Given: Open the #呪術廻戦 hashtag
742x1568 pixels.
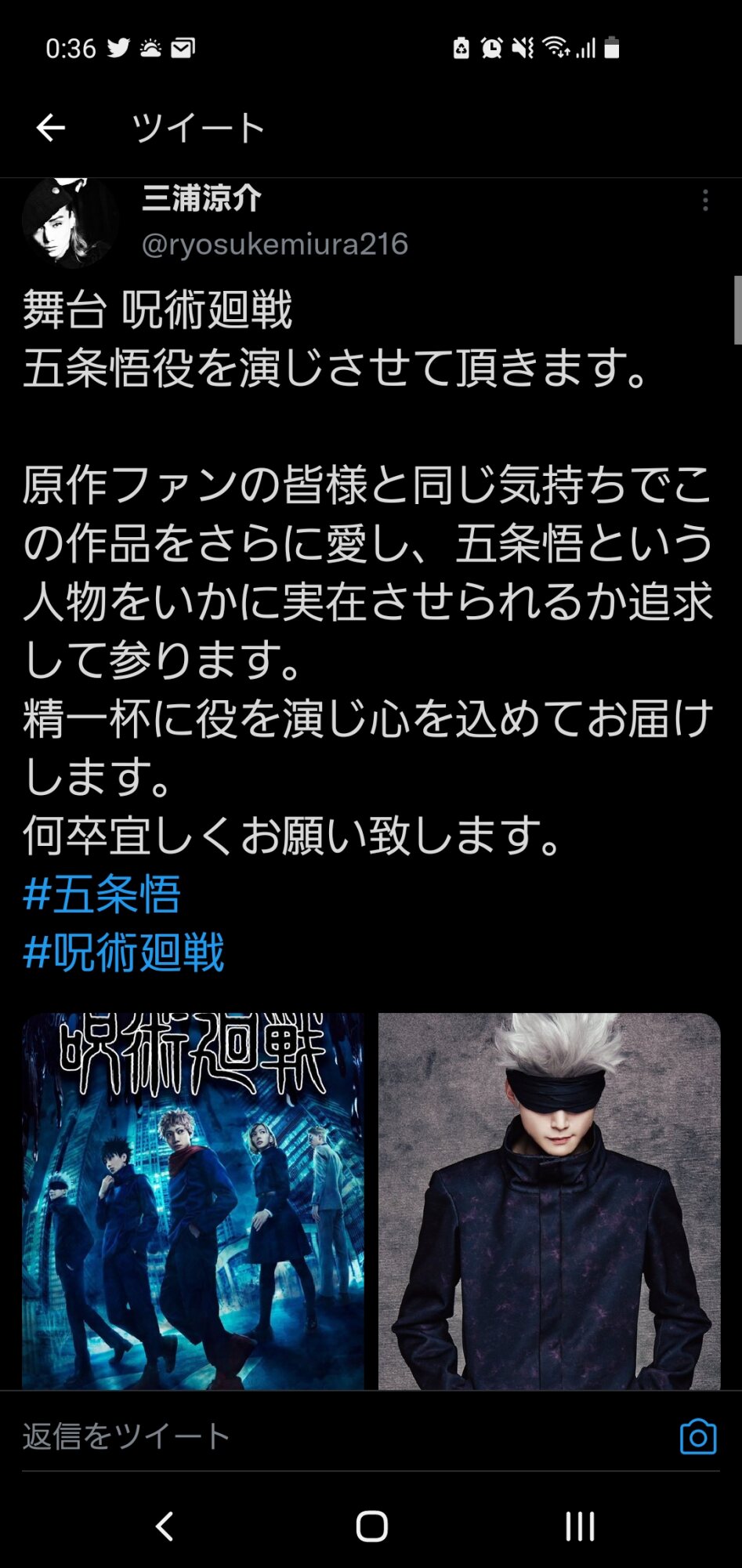Looking at the screenshot, I should pos(124,953).
